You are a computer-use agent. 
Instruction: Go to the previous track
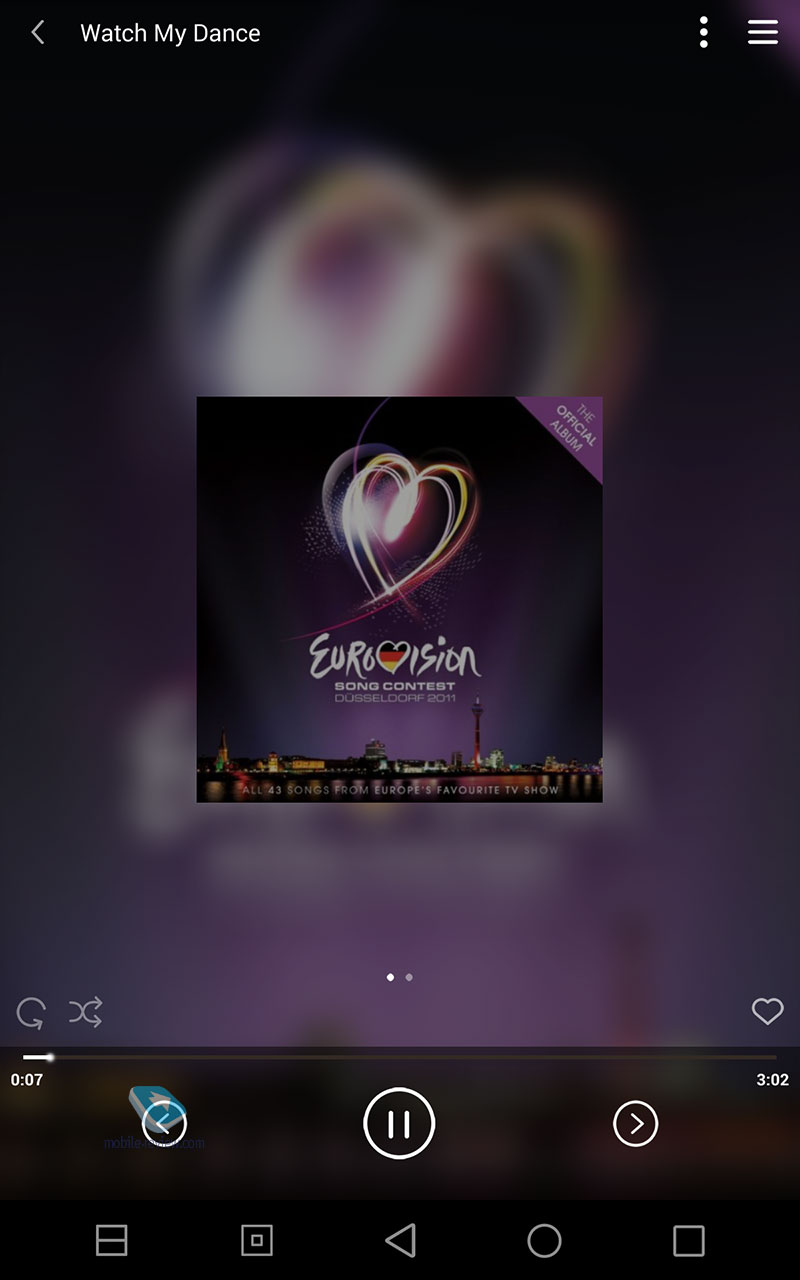tap(165, 1124)
